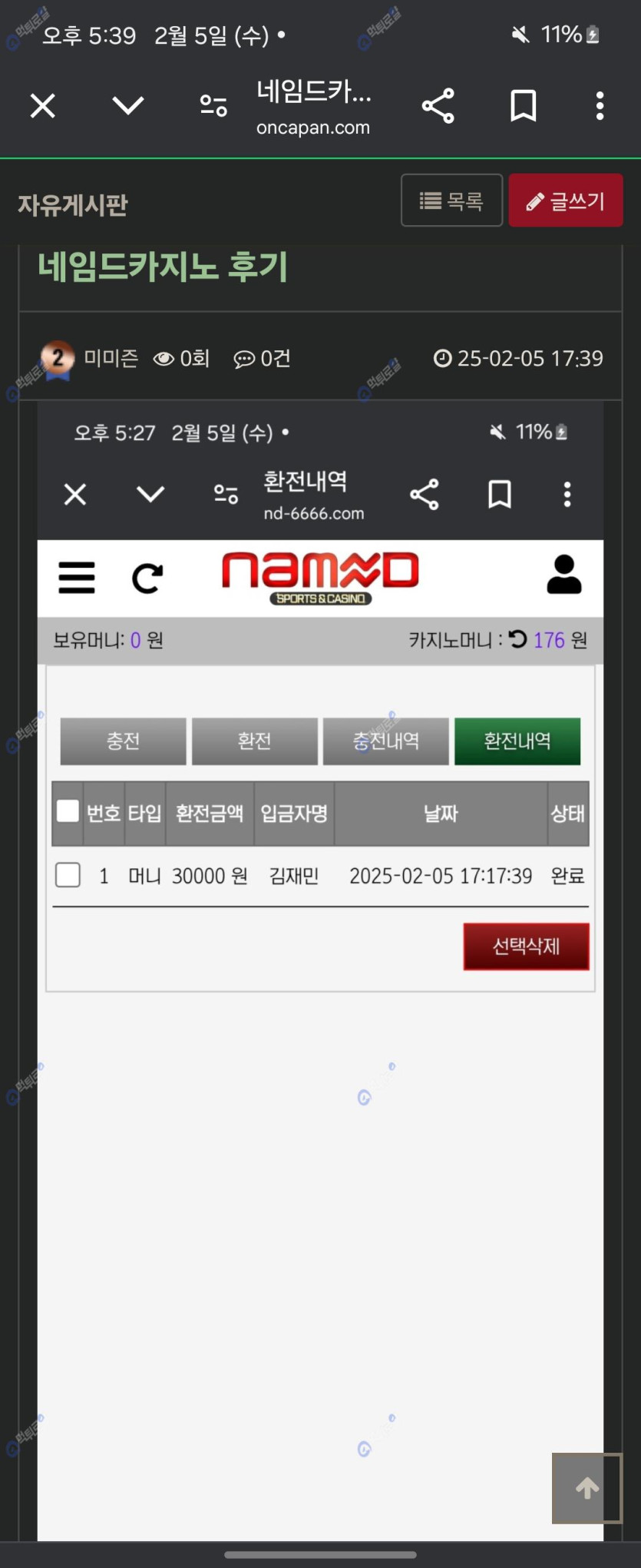Minimize tab with the down chevron

(x=128, y=105)
